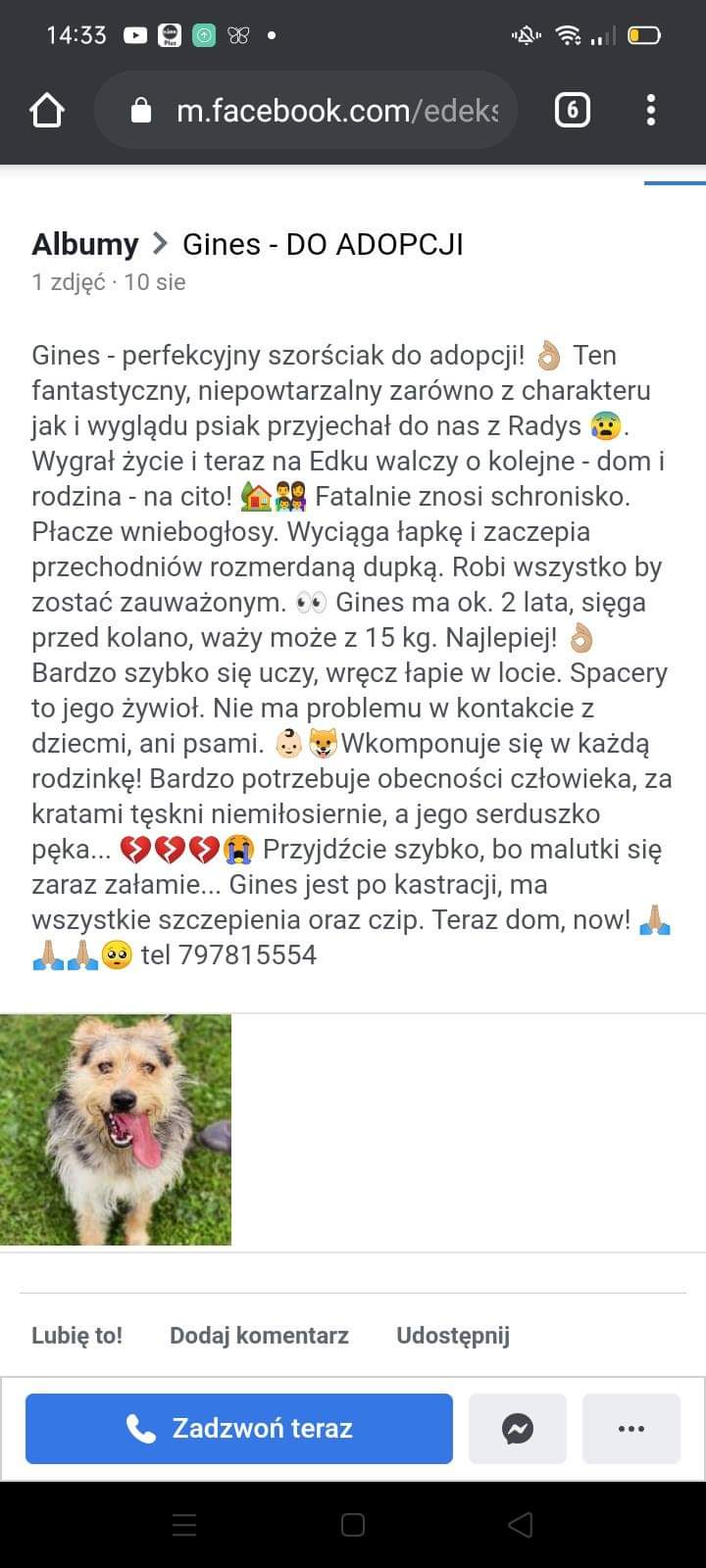Screen dimensions: 706x1568
Task: Call the shelter with Zadzwoń teraz
Action: point(239,1429)
